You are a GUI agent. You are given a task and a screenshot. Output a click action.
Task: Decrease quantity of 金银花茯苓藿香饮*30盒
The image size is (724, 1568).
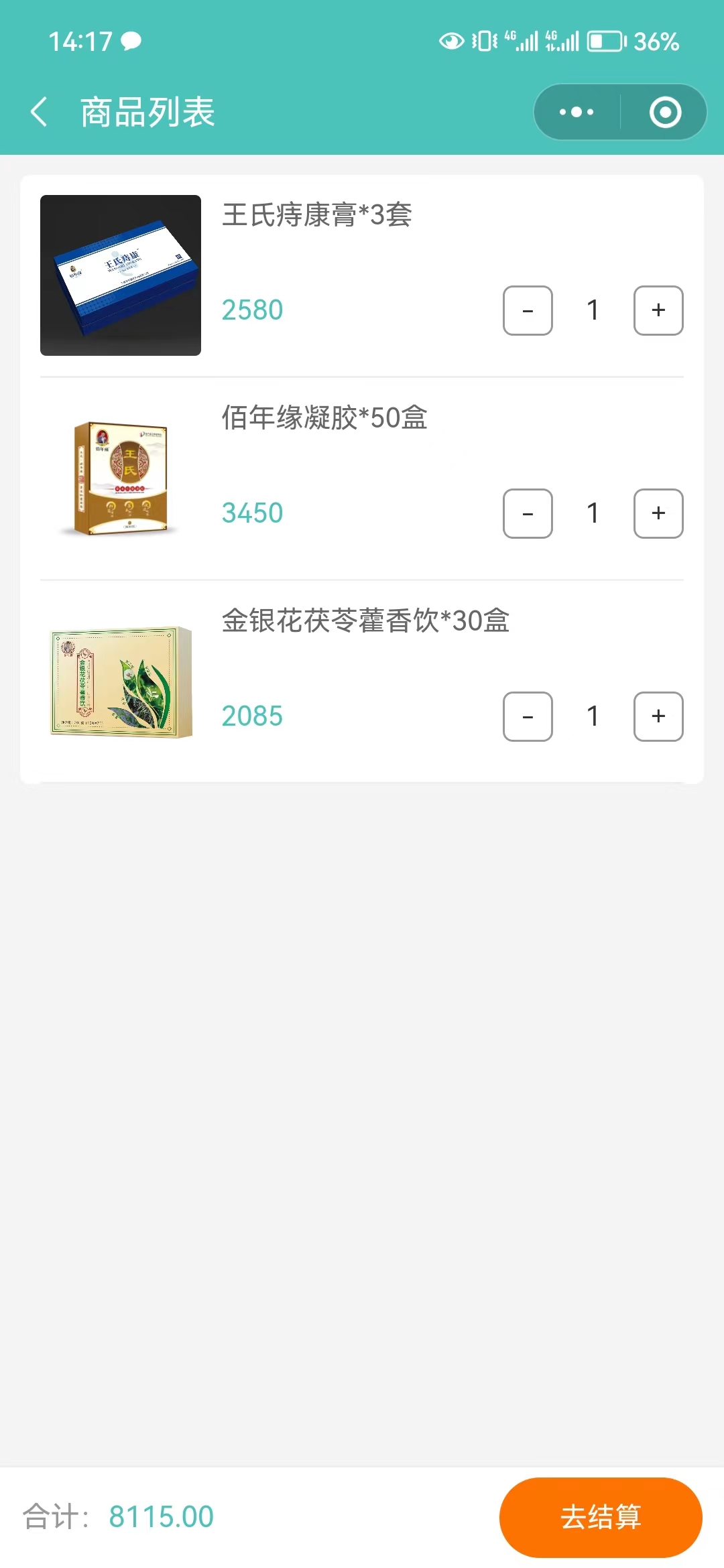[528, 716]
